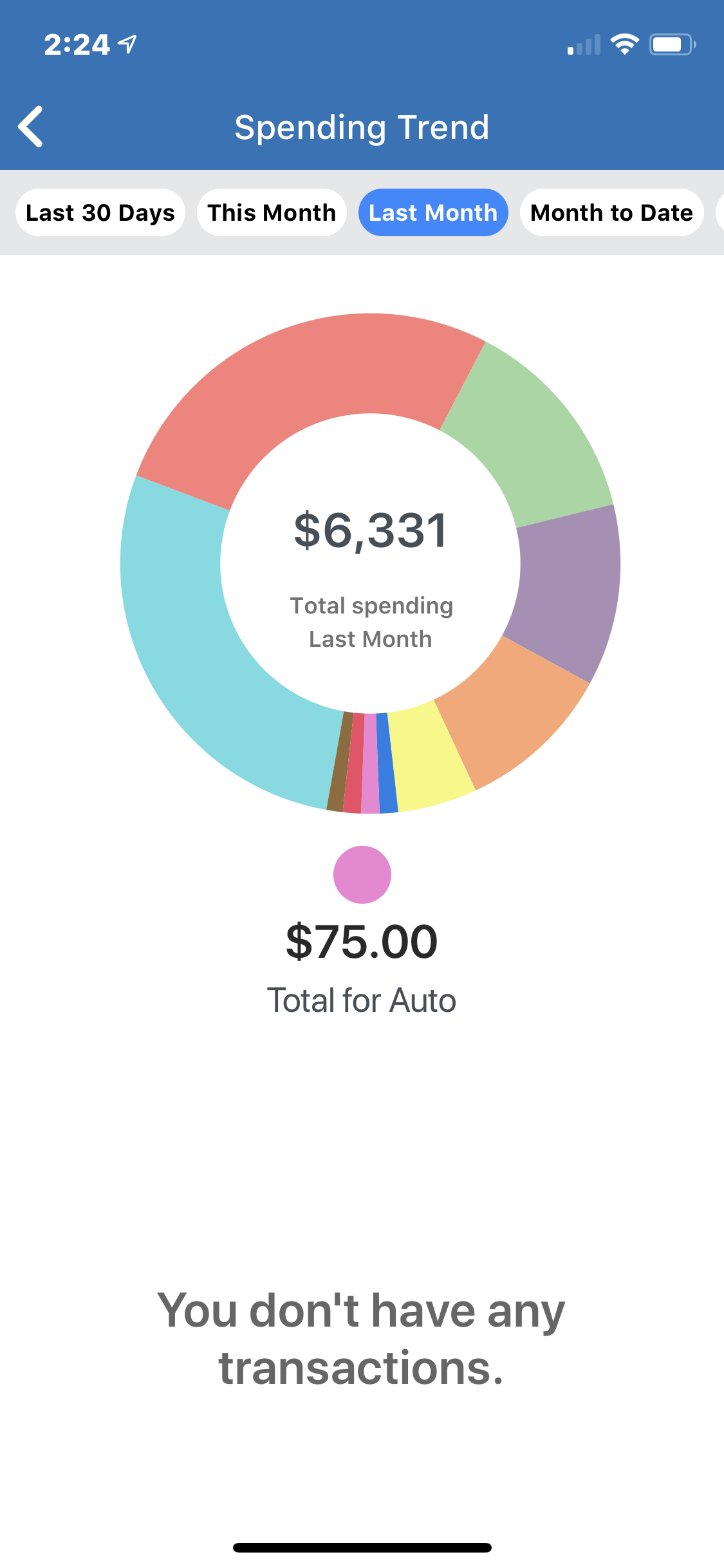Go back from Spending Trend
Screen dimensions: 724x1568
31,127
